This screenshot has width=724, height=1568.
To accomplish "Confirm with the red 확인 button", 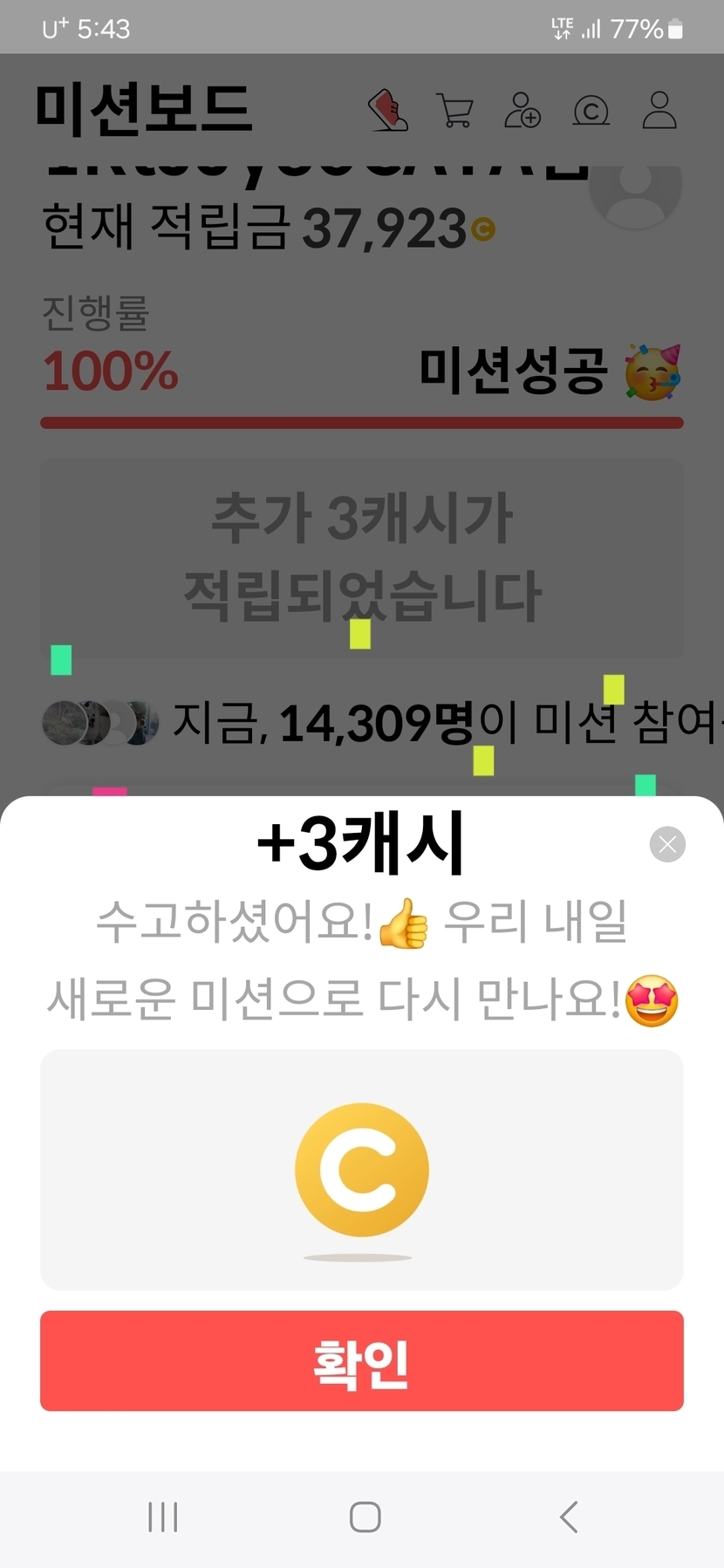I will [x=362, y=1360].
